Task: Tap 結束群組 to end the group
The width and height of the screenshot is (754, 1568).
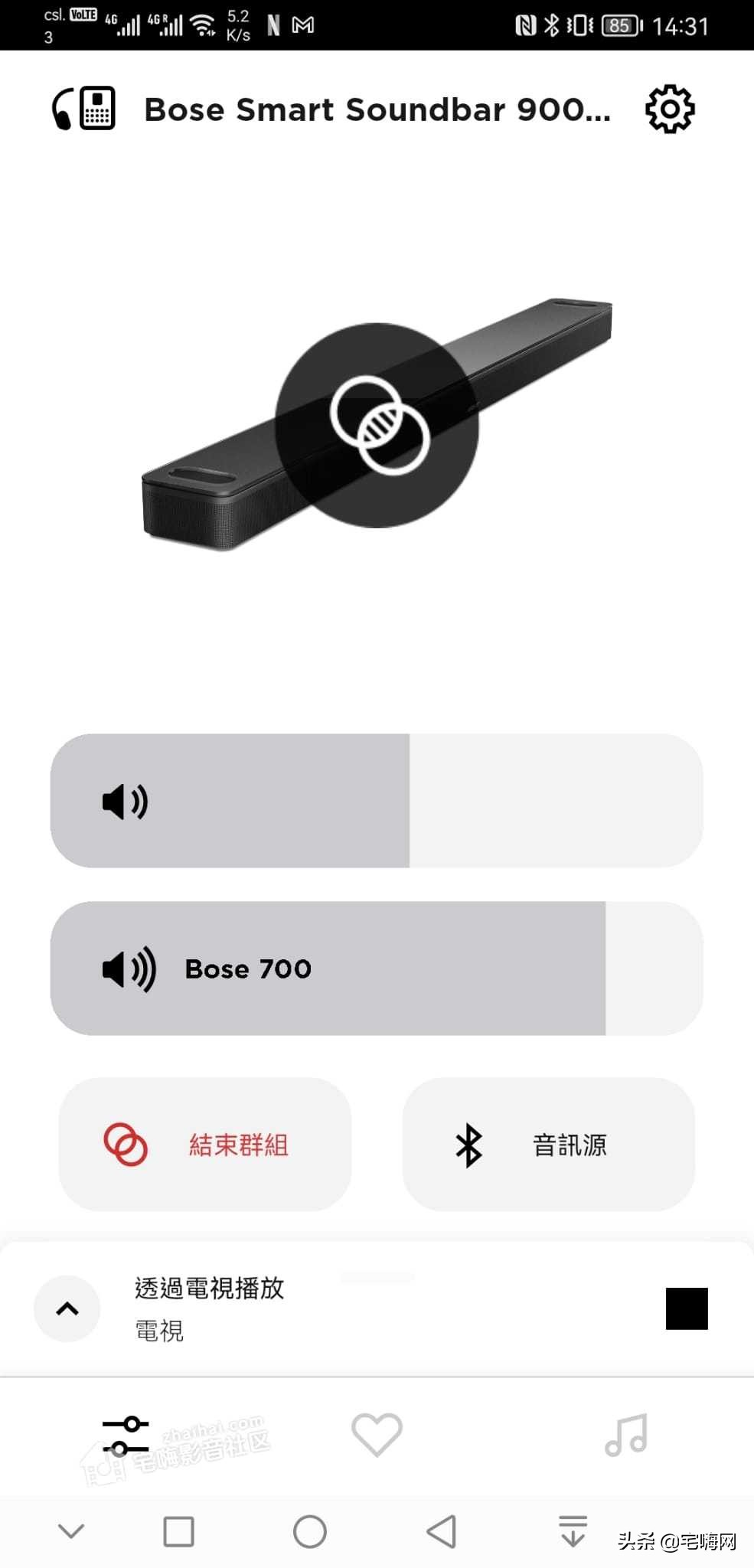Action: pos(239,1145)
